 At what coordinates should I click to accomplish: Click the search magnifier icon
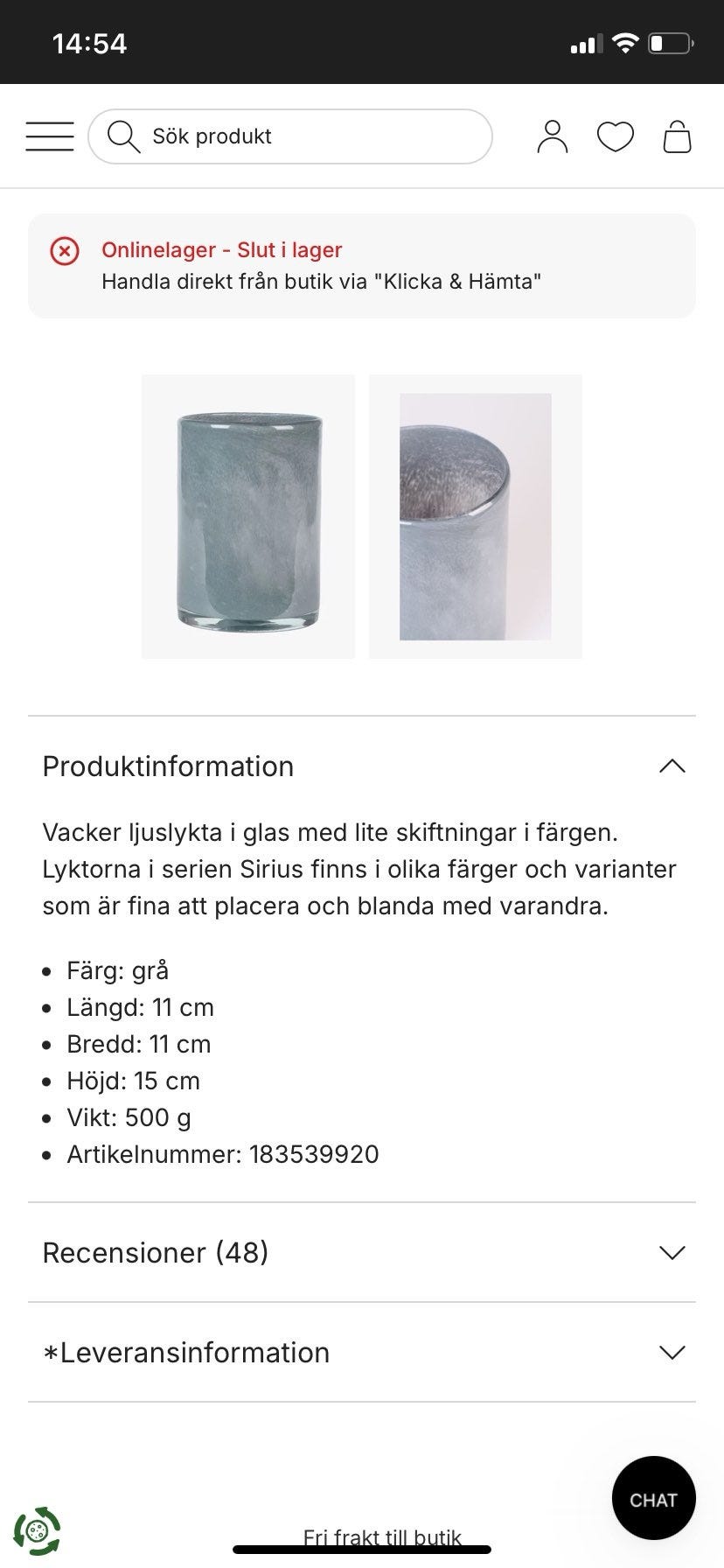coord(122,136)
